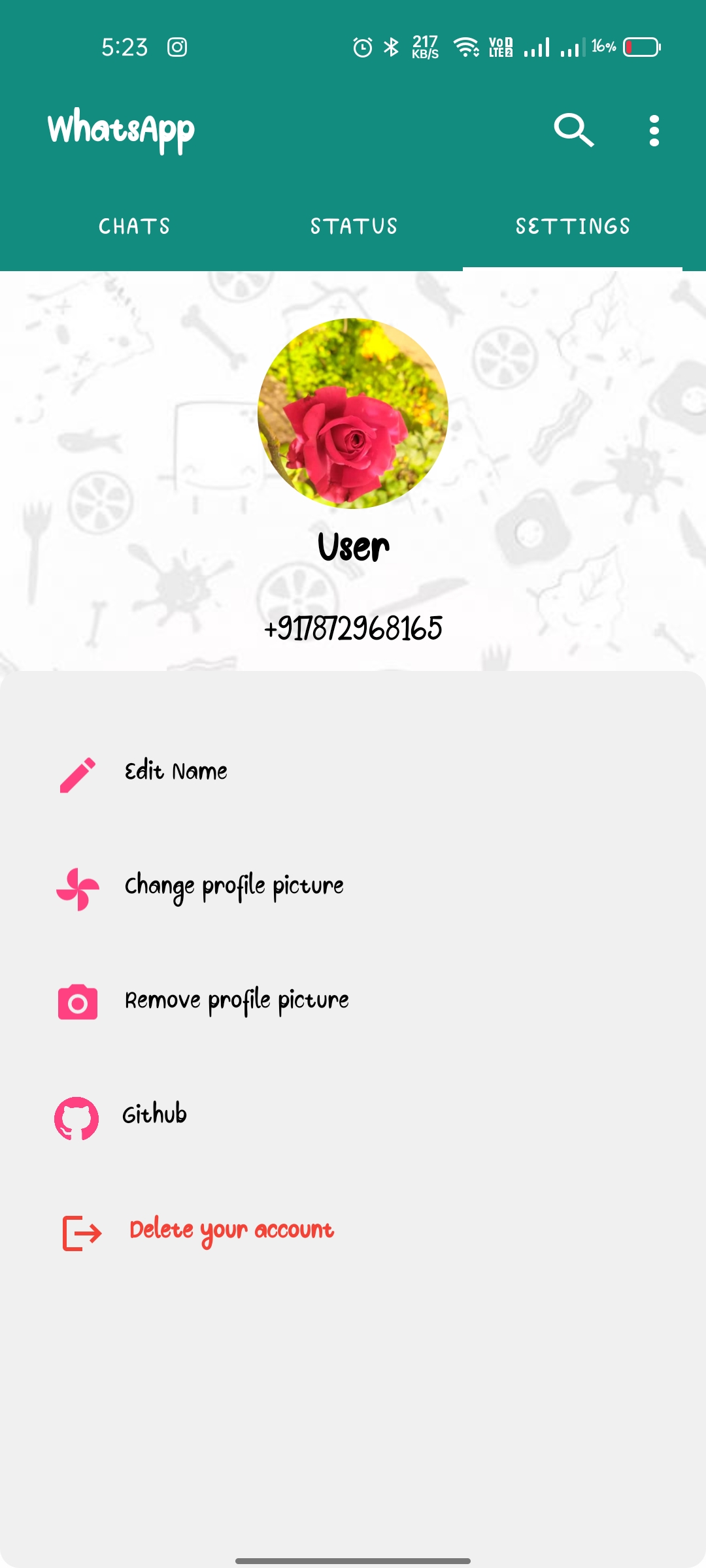Tap the rose profile picture
This screenshot has width=706, height=1568.
click(x=353, y=413)
